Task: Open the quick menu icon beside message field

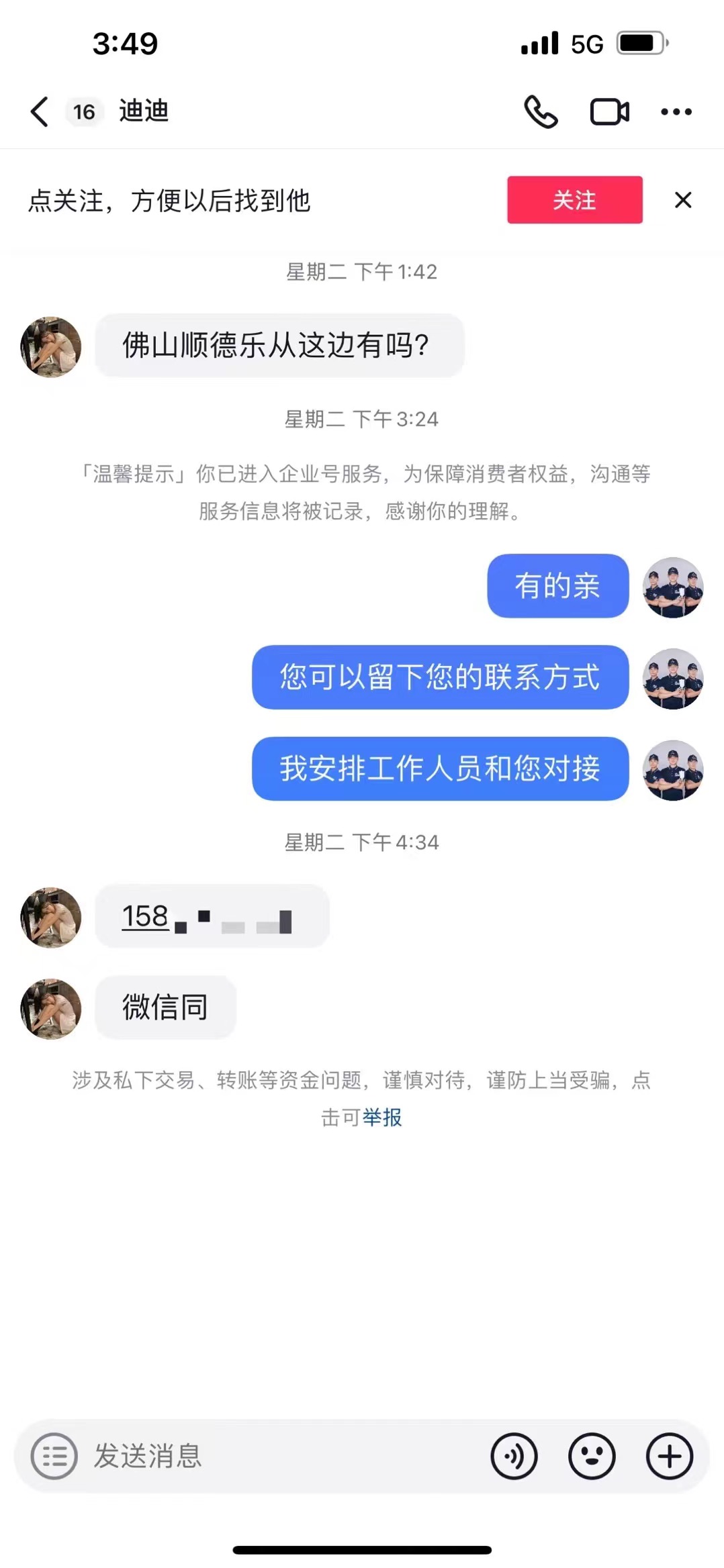Action: click(x=54, y=1456)
